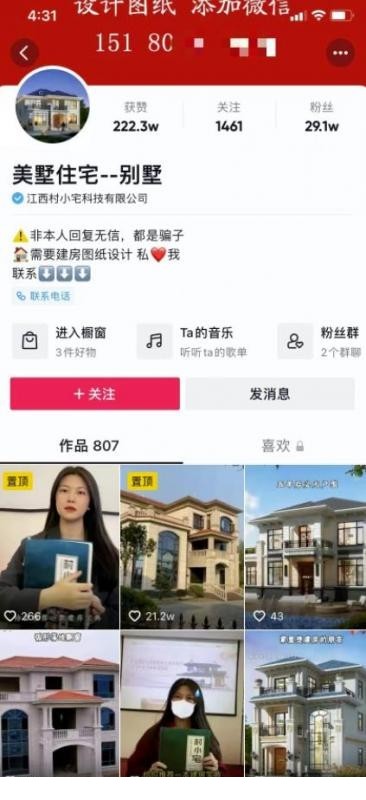
Task: Open the villa video with 43 likes
Action: pyautogui.click(x=305, y=546)
